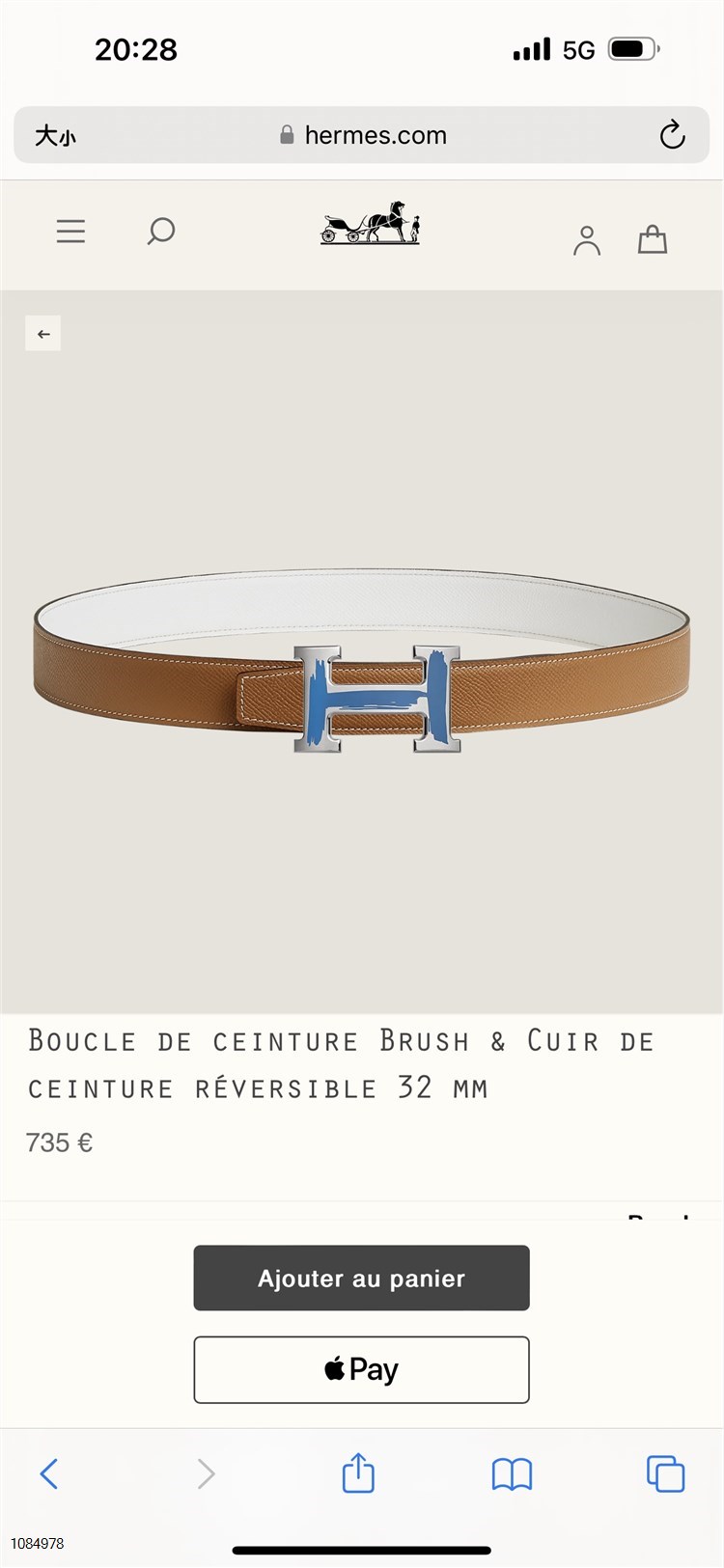
Task: Tap Ajouter au panier button
Action: (361, 1278)
